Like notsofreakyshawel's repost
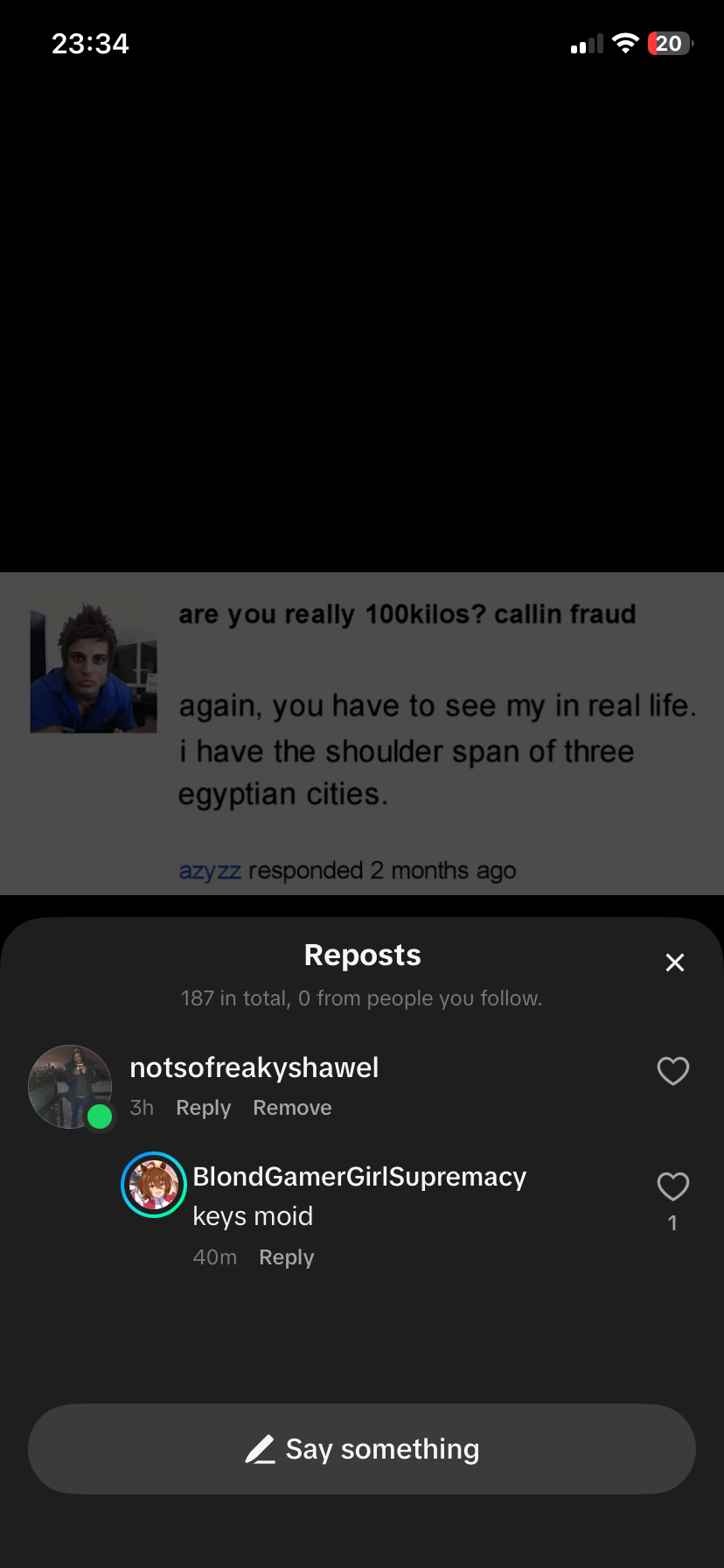This screenshot has height=1568, width=724. (x=673, y=1070)
